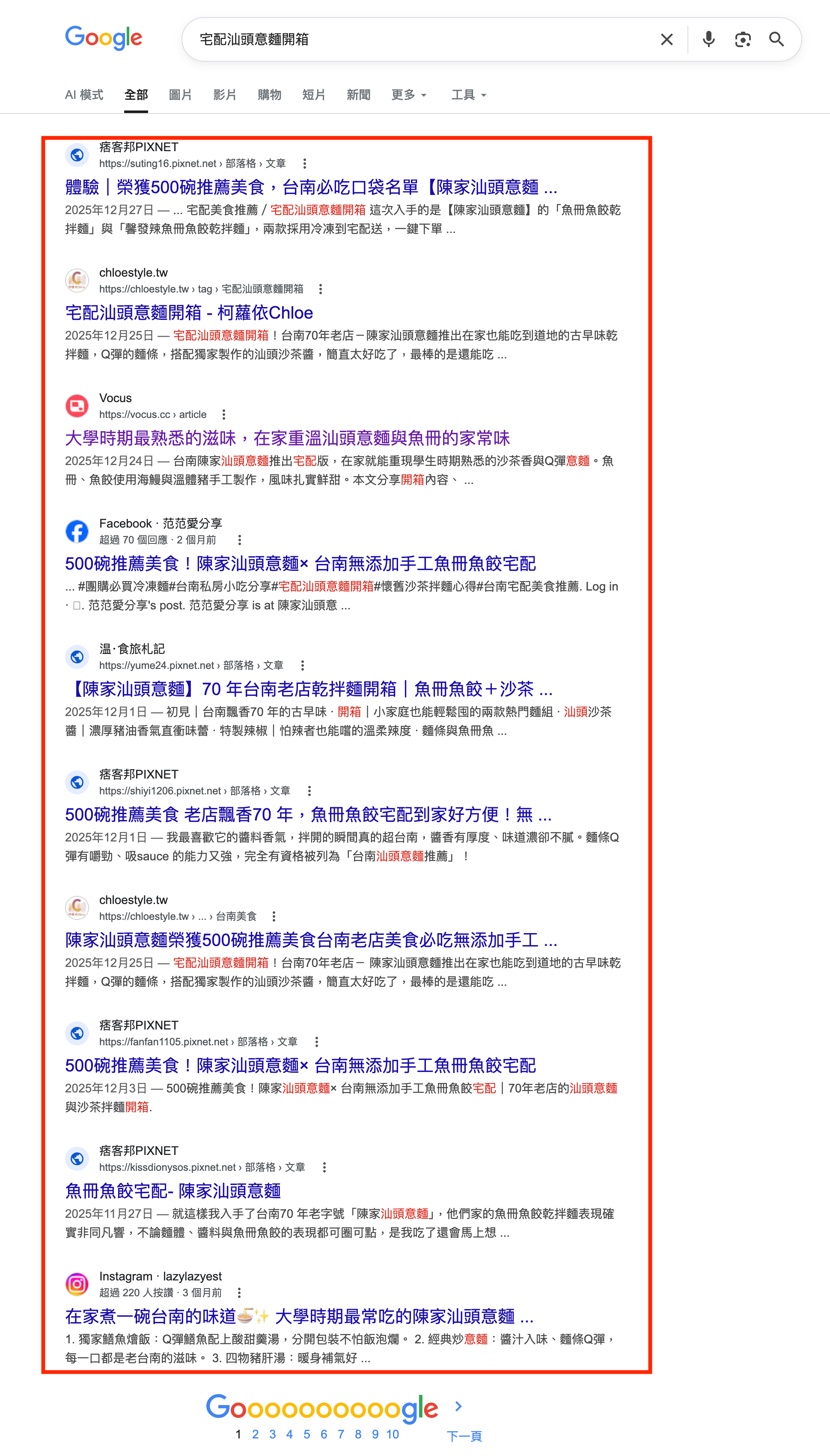Expand the 更多 dropdown
The image size is (830, 1456).
pos(409,95)
